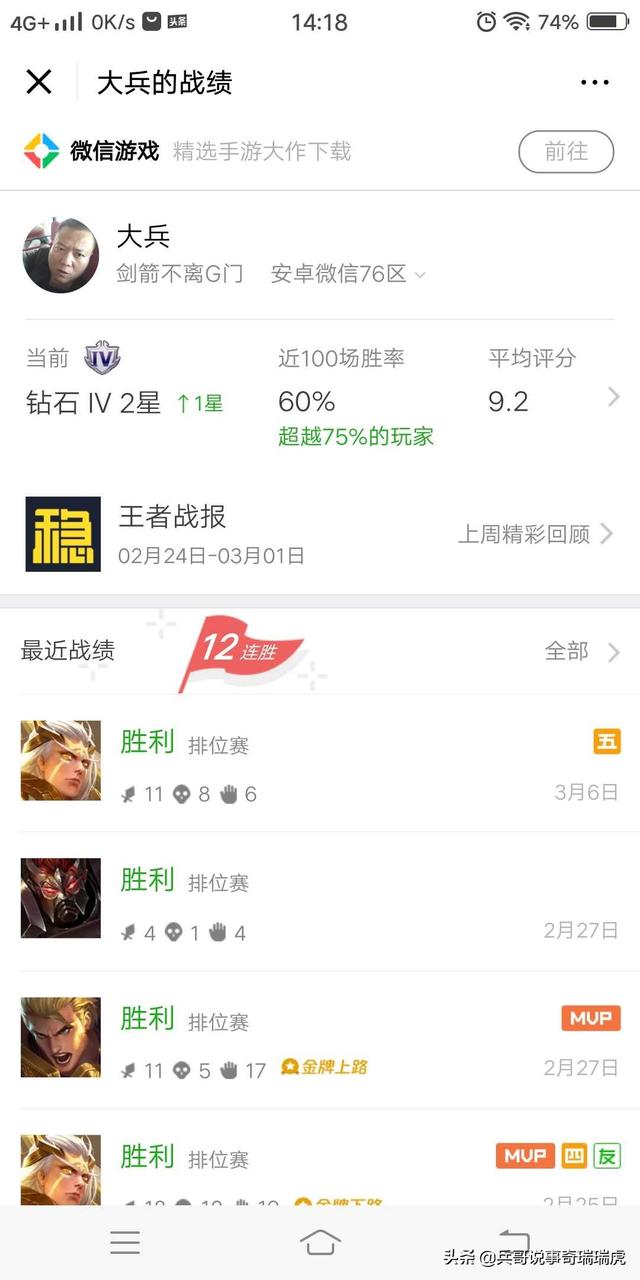The width and height of the screenshot is (640, 1280).
Task: Tap the system back button
Action: coord(514,1242)
